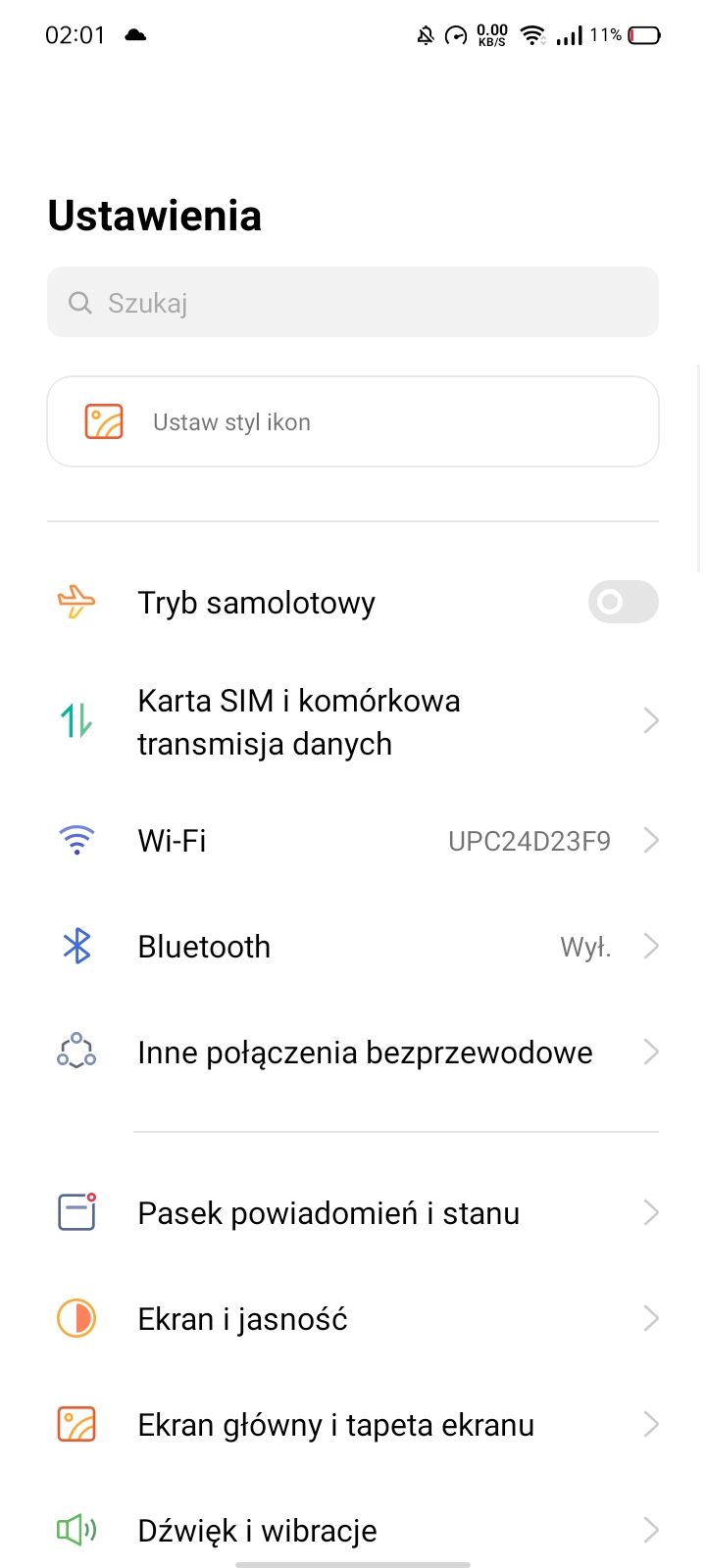The width and height of the screenshot is (706, 1568).
Task: Open Wi-Fi settings
Action: (x=353, y=841)
